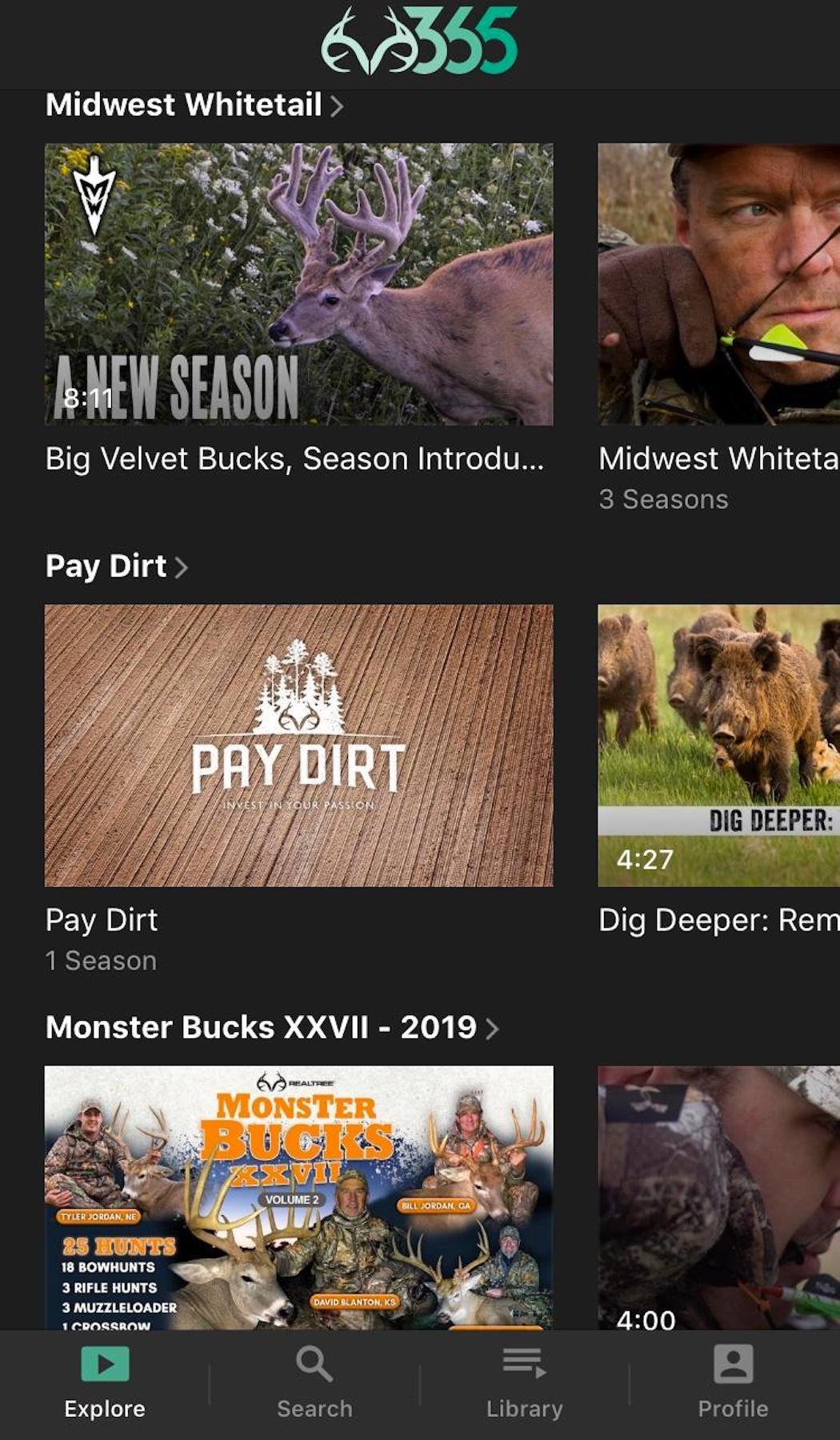
Task: Open the Pay Dirt 1 Season series card
Action: [298, 745]
